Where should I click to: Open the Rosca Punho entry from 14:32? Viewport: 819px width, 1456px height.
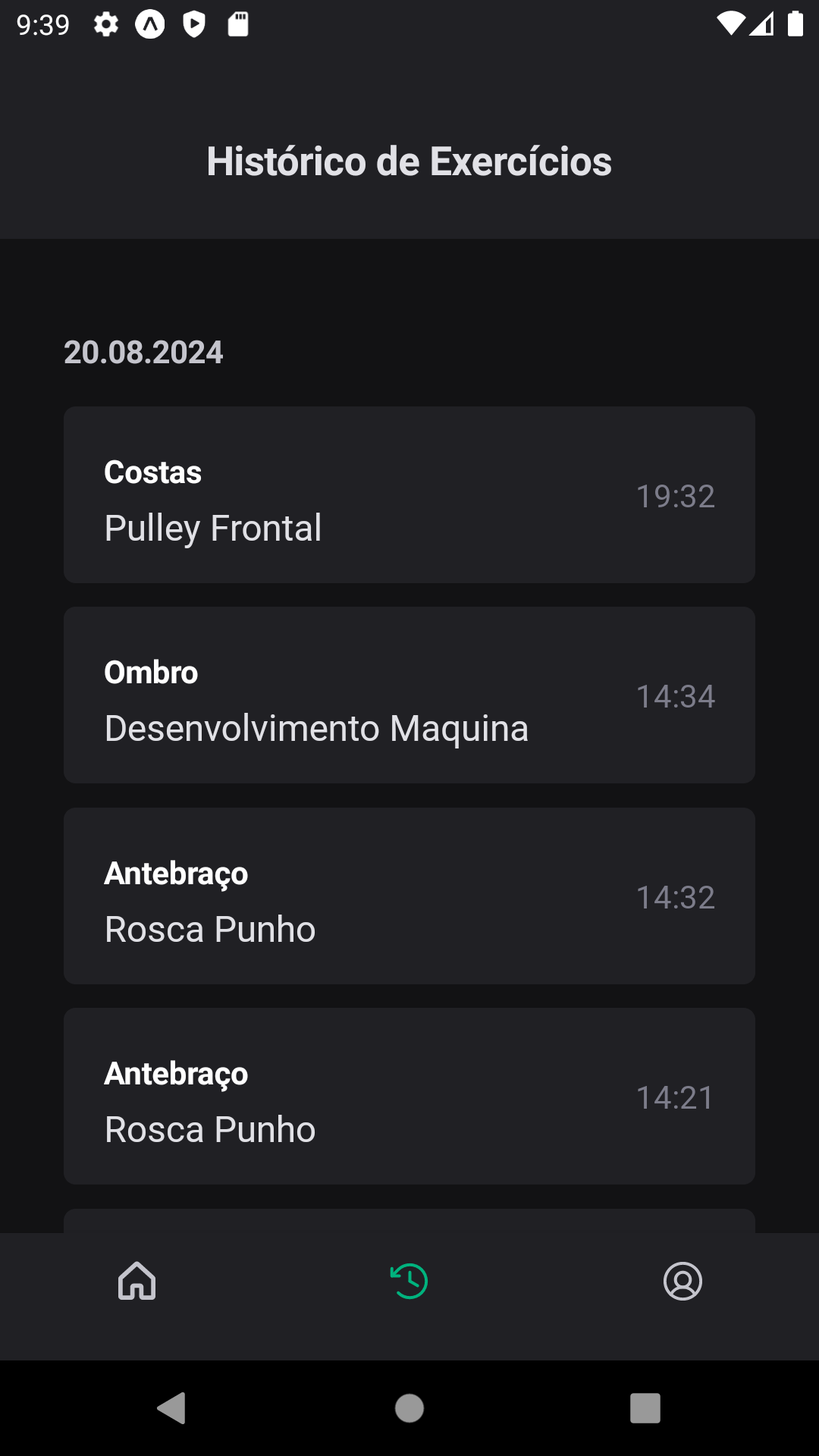tap(409, 896)
